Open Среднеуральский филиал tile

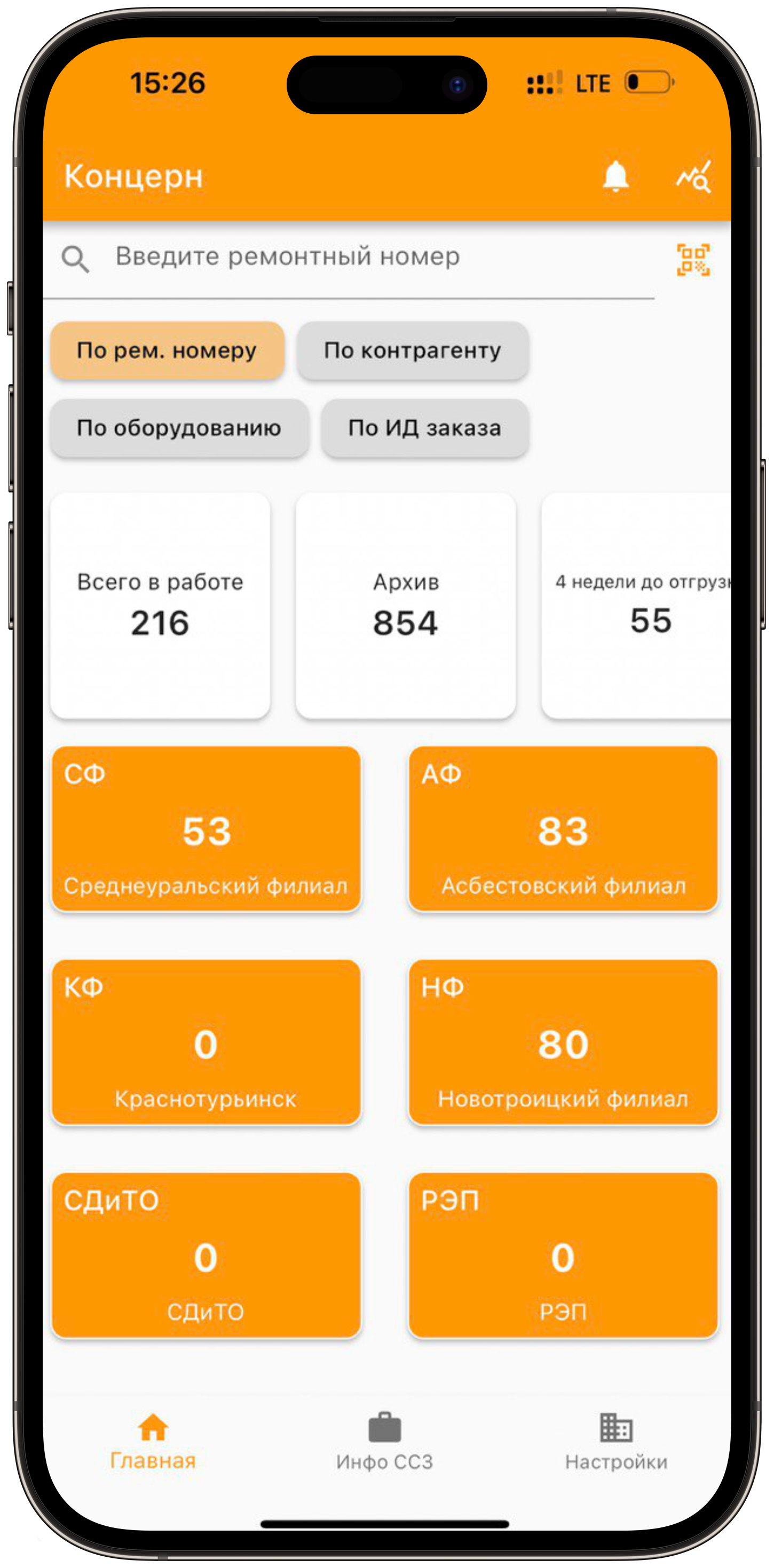coord(206,829)
